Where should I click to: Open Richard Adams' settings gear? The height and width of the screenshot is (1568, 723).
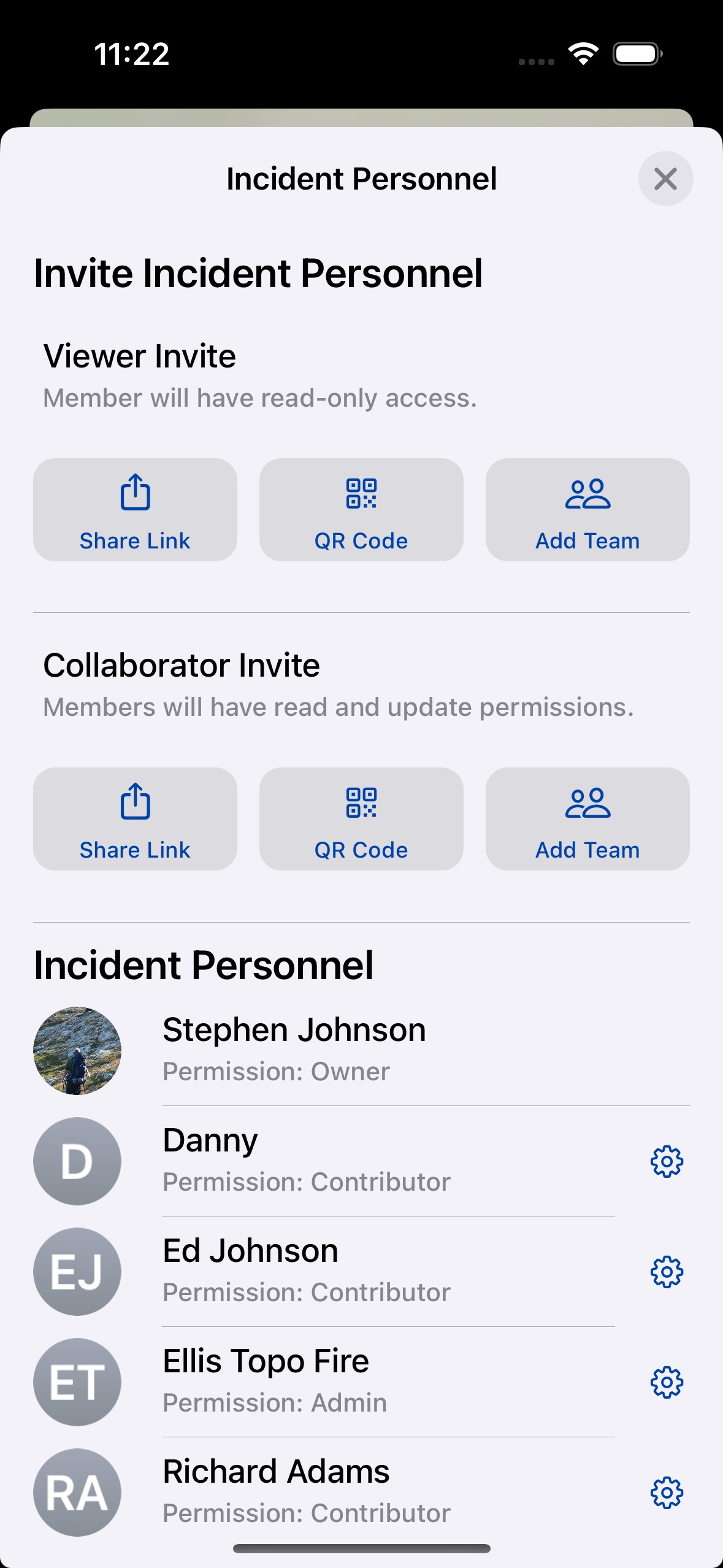667,1493
